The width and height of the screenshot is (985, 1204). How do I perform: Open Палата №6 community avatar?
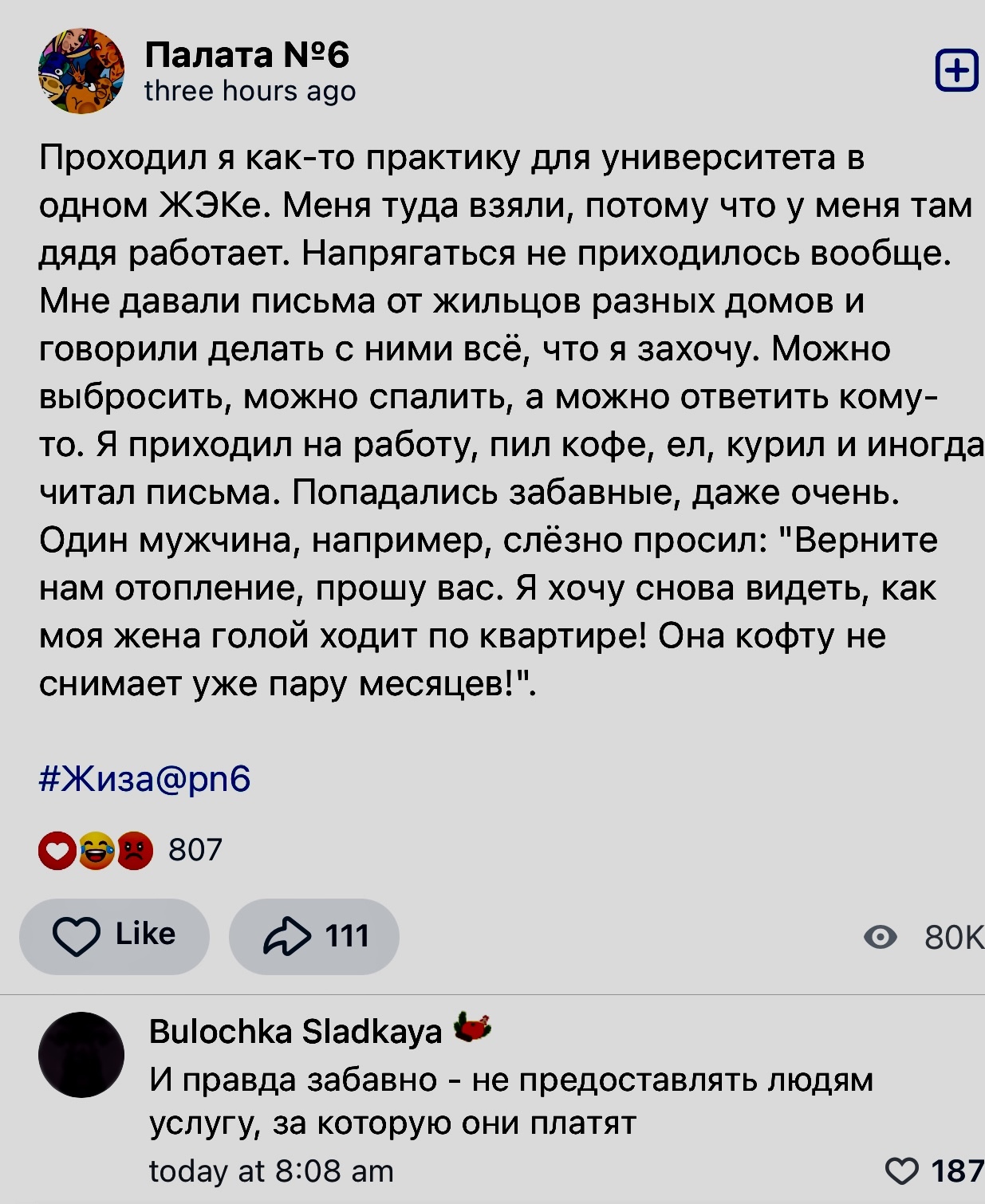point(81,71)
